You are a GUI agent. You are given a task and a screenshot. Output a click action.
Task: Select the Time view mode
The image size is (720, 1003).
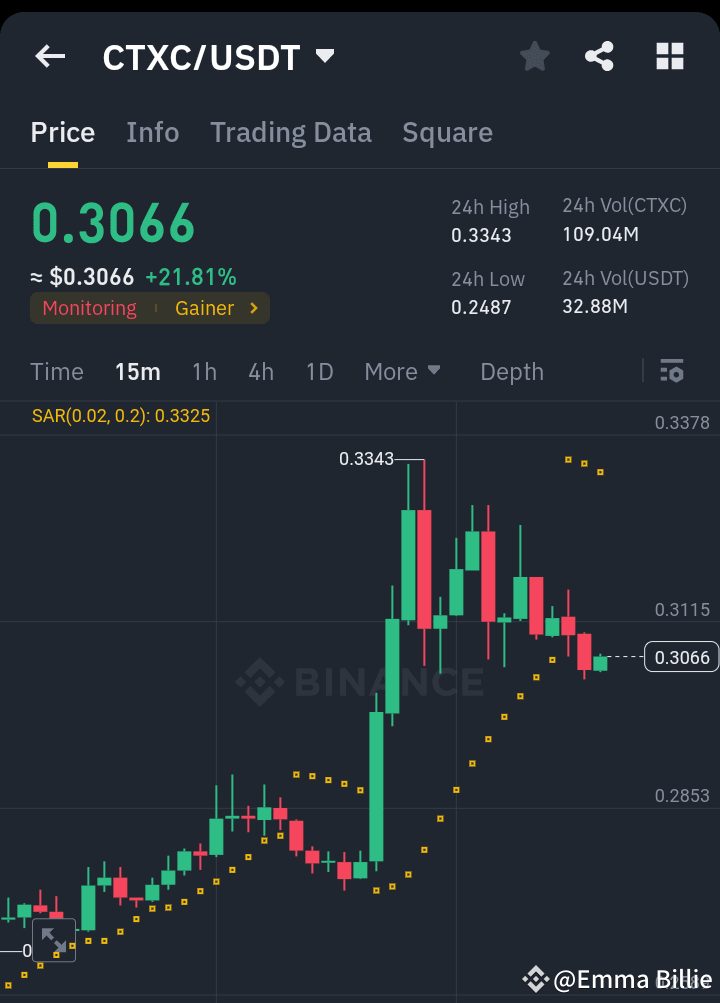[x=56, y=371]
